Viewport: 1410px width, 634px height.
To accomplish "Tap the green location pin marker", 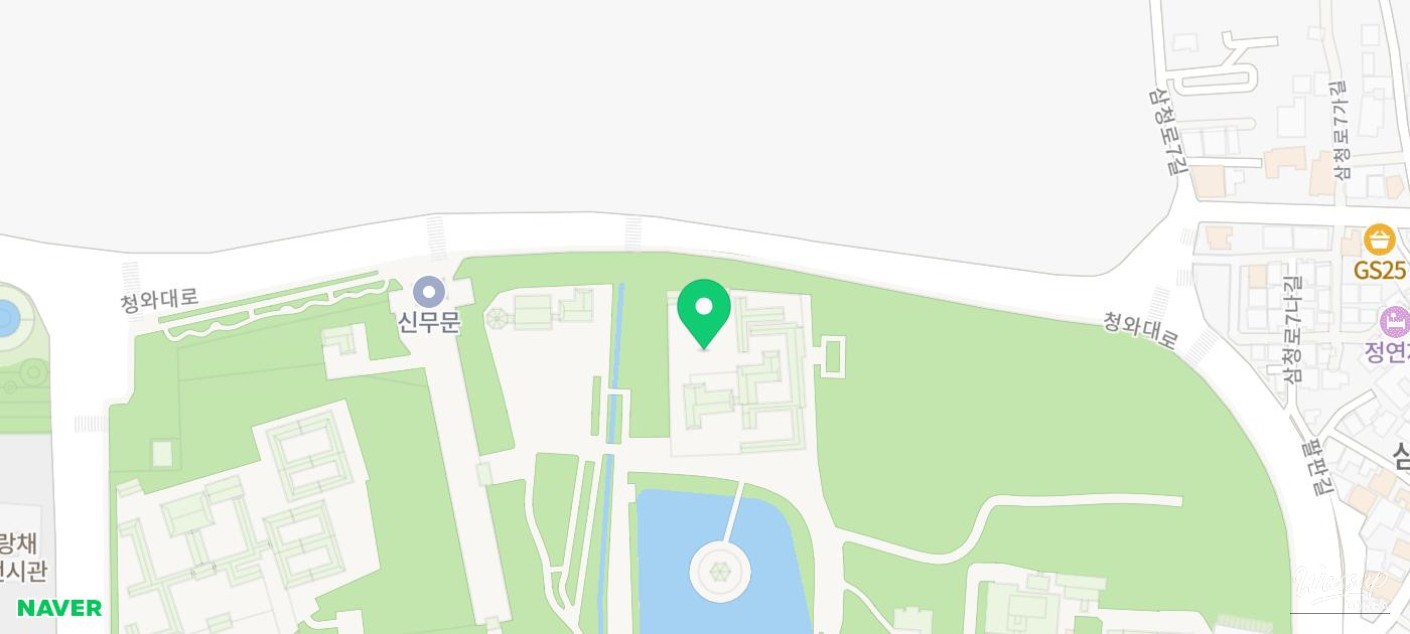I will [704, 309].
